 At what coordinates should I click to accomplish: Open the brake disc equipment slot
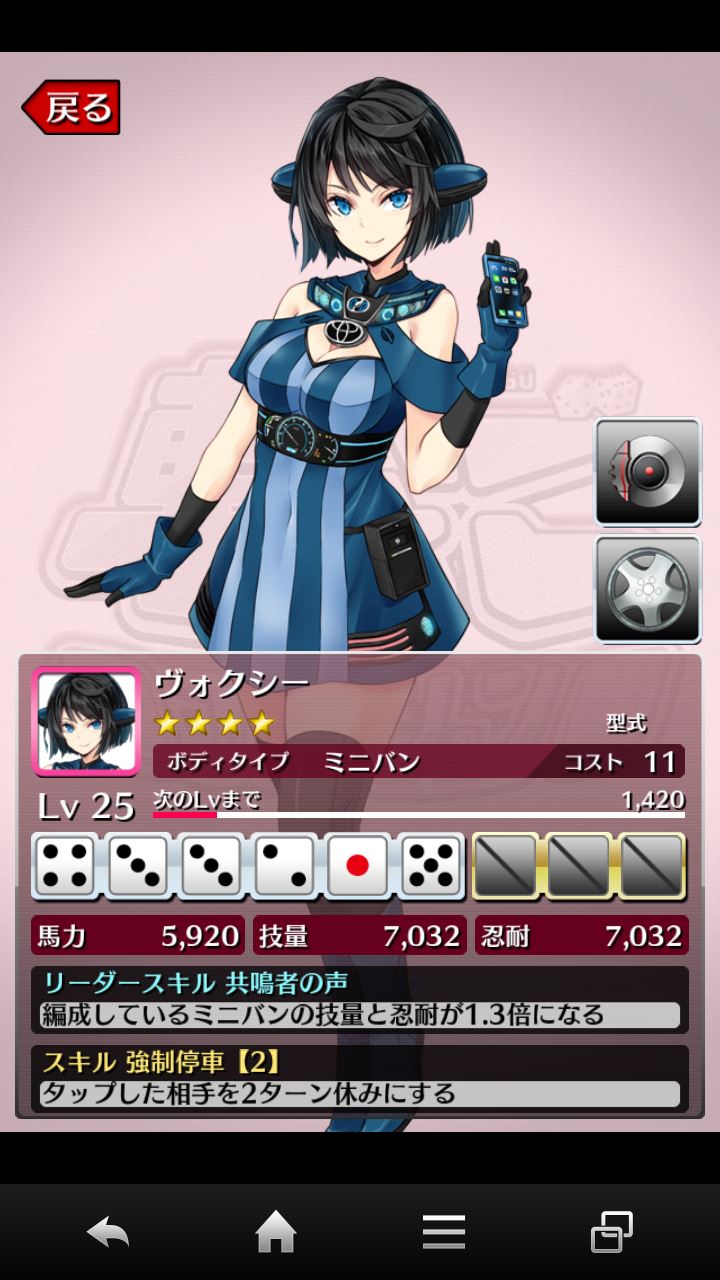pos(648,472)
